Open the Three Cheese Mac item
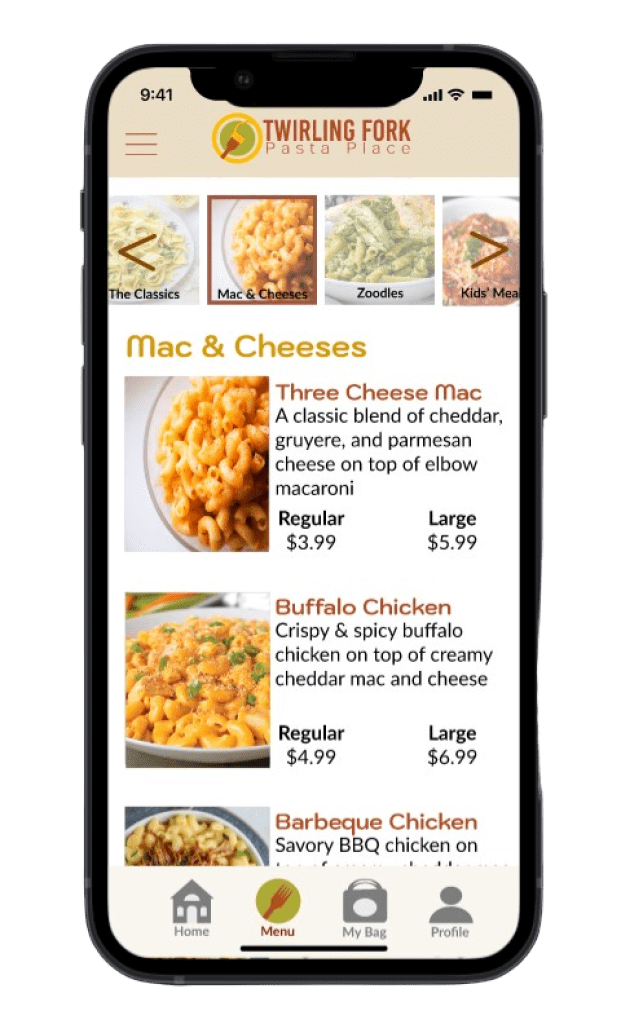643x1024 pixels. (x=378, y=393)
